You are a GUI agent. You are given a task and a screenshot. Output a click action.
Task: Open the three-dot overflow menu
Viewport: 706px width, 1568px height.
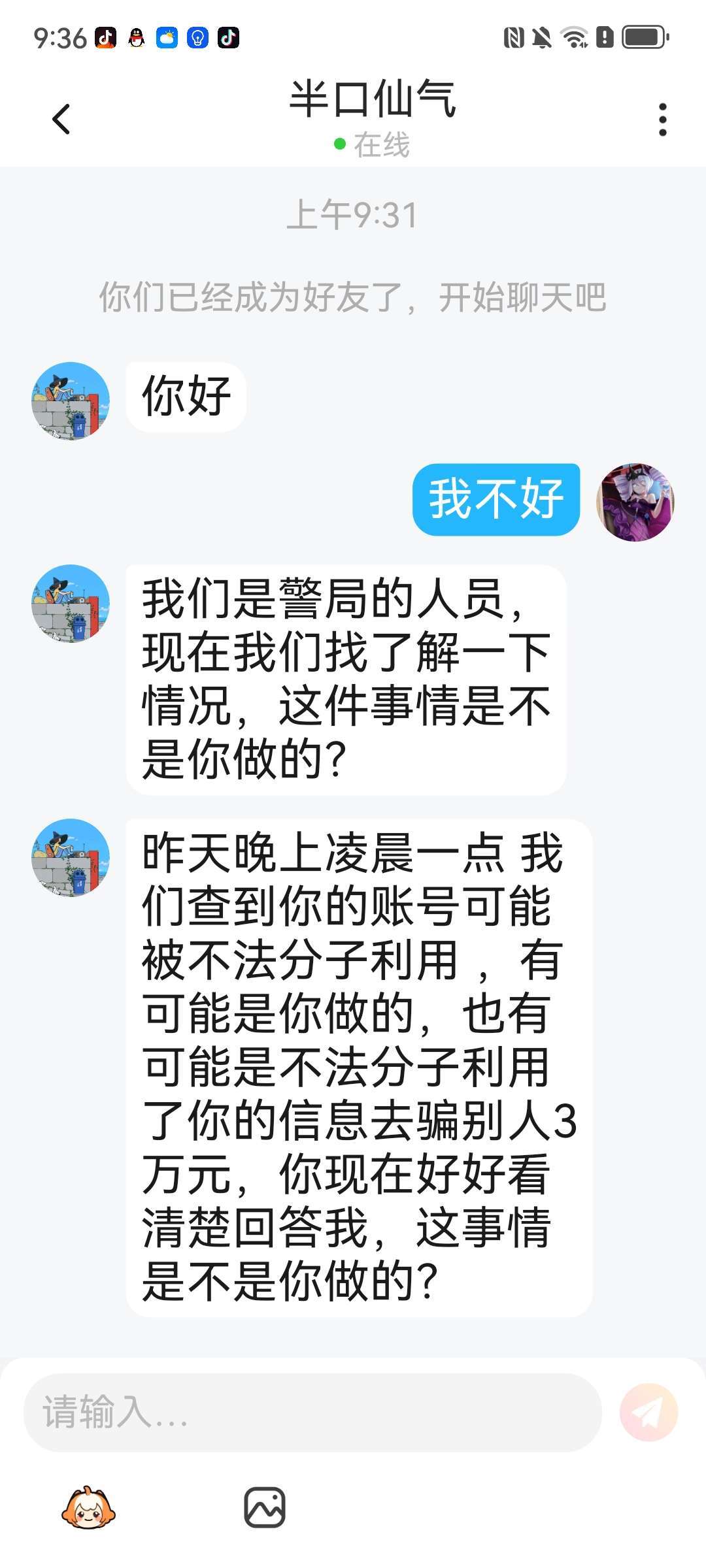pyautogui.click(x=662, y=120)
